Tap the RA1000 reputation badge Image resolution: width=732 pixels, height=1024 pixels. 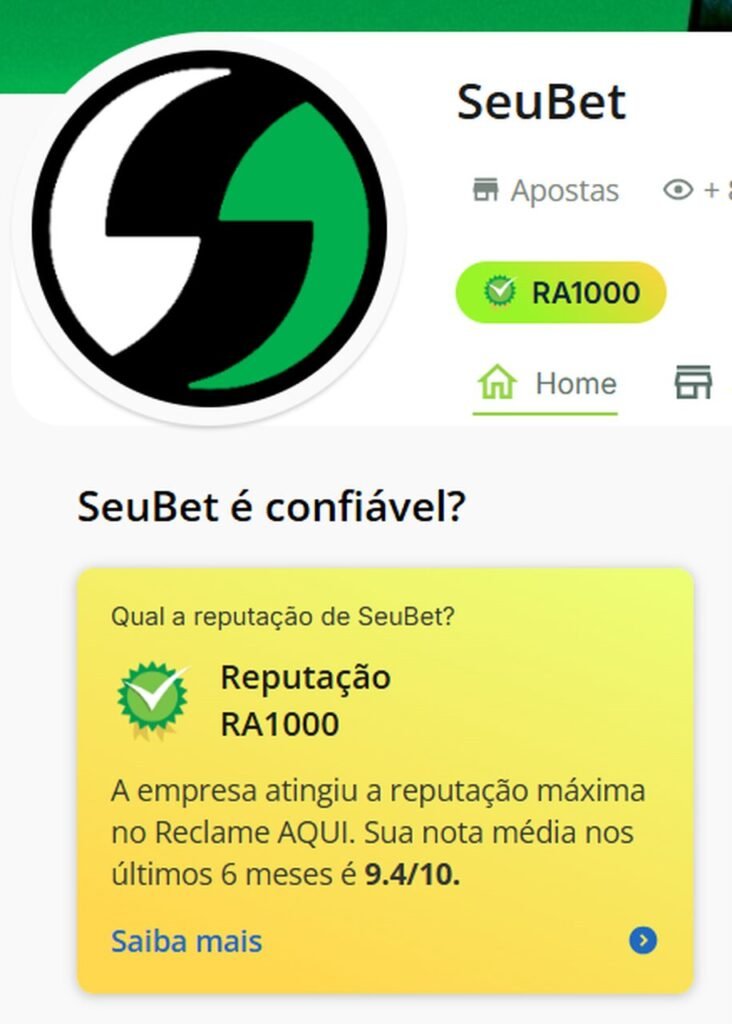click(x=561, y=293)
